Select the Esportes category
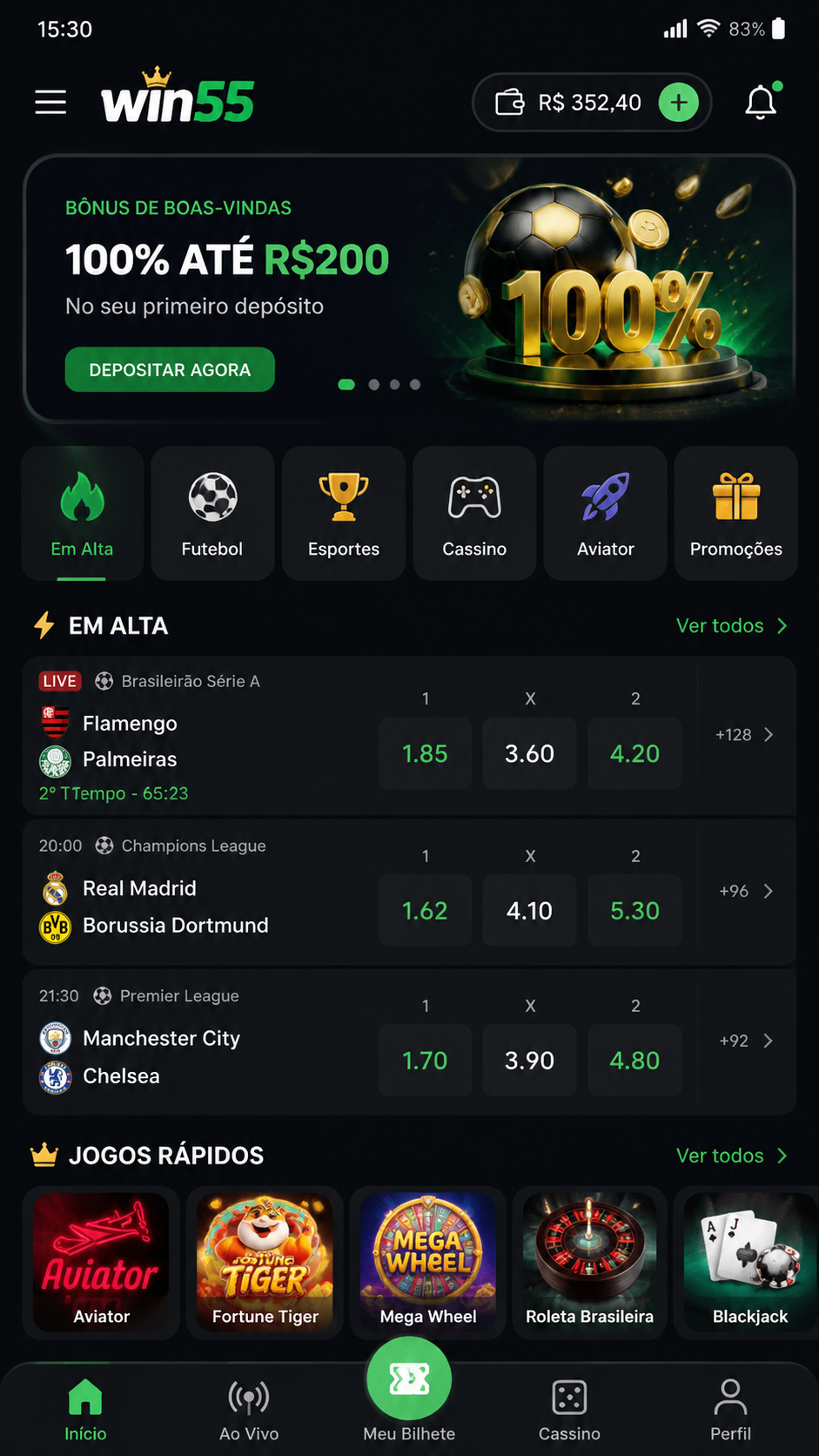819x1456 pixels. click(344, 514)
